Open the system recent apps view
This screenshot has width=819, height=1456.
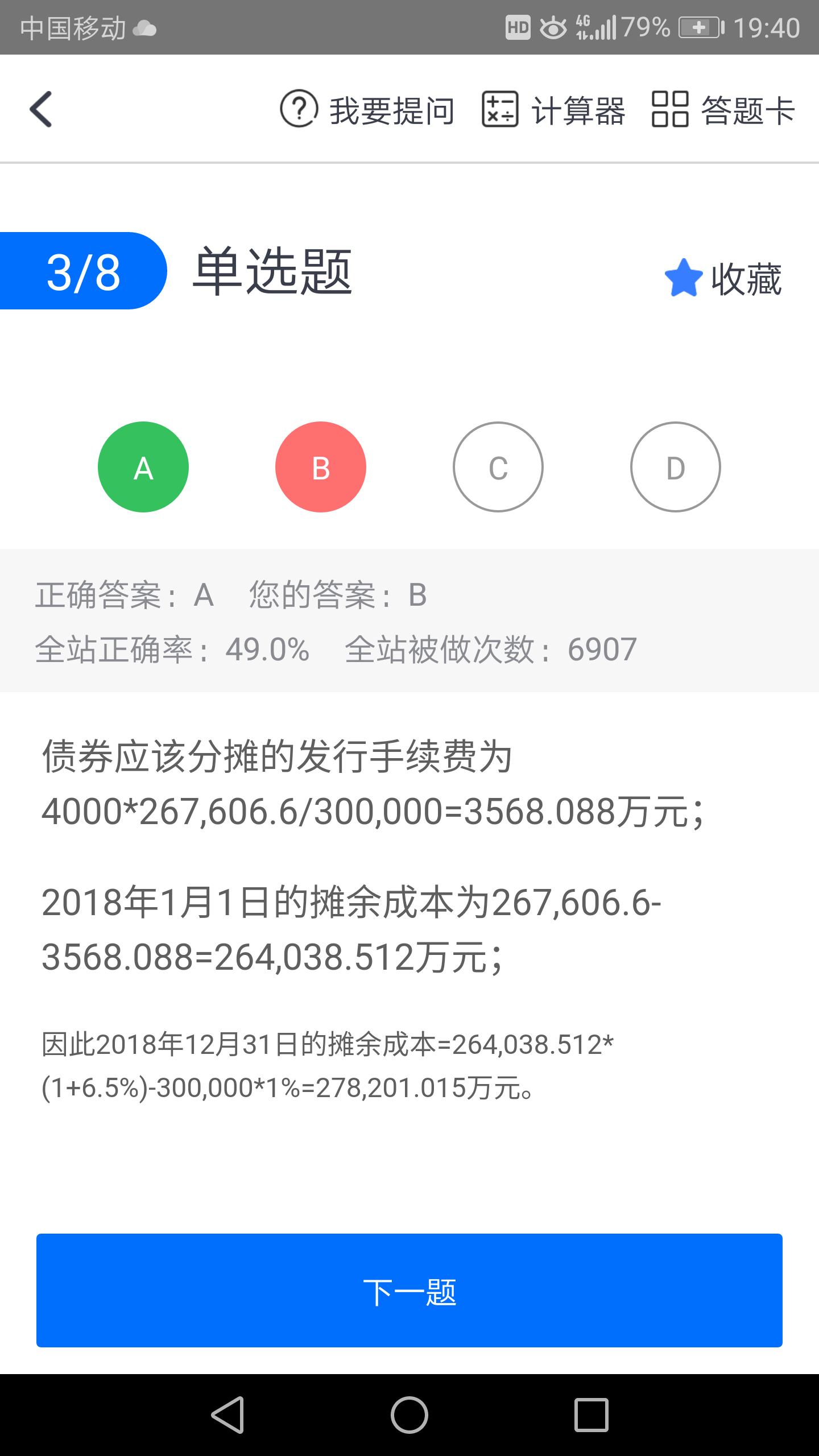591,1414
